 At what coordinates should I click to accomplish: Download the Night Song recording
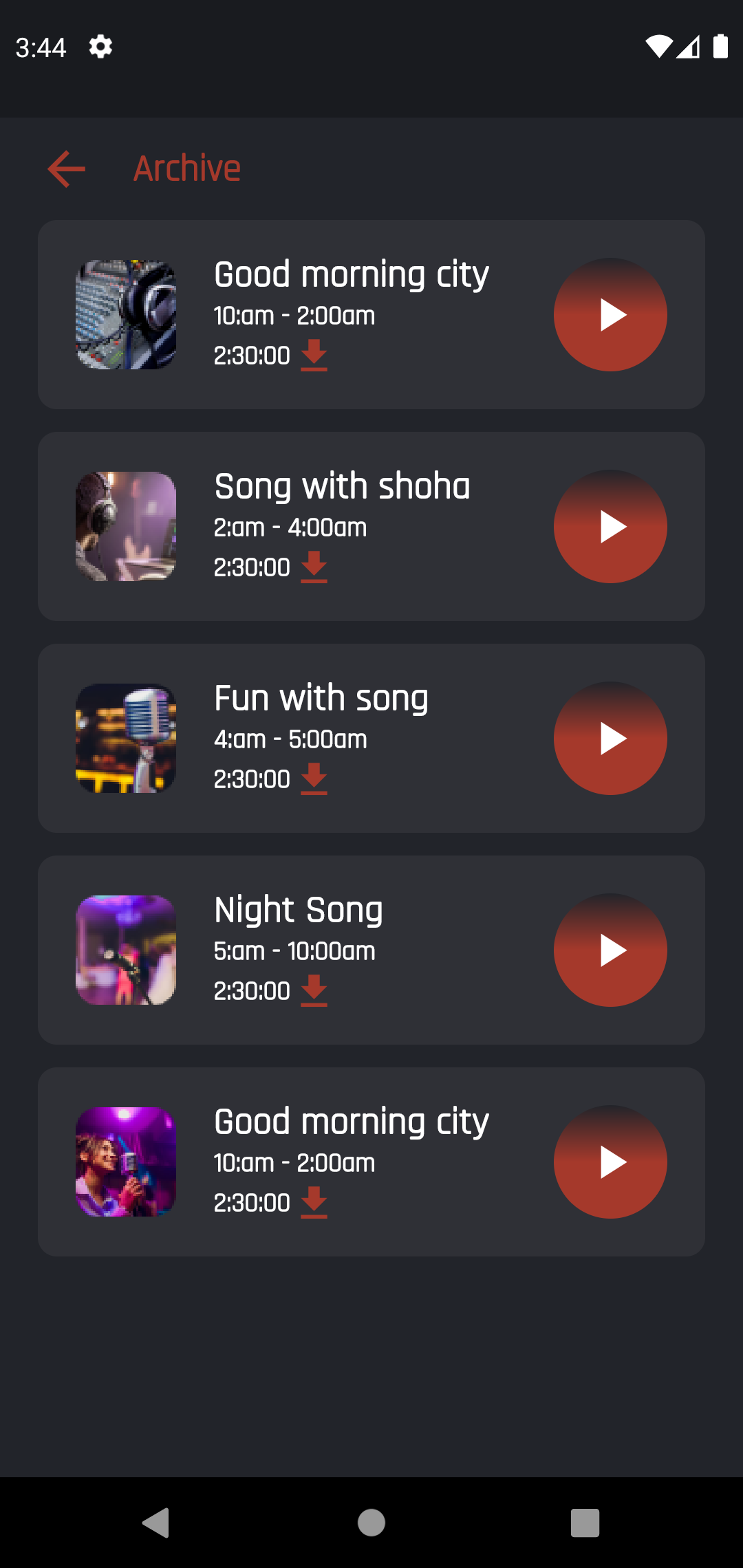[x=315, y=990]
